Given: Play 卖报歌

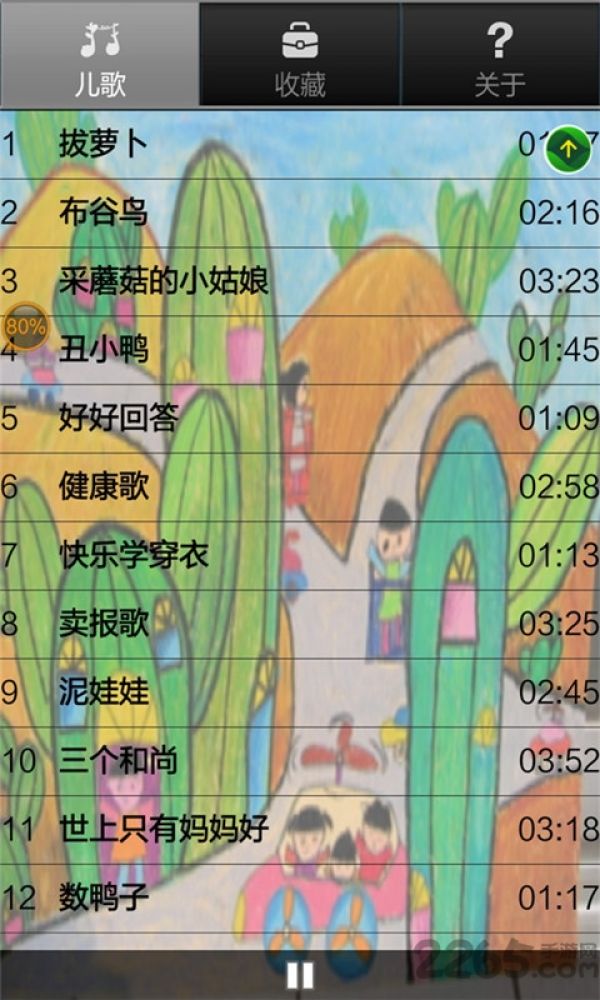Looking at the screenshot, I should point(300,624).
